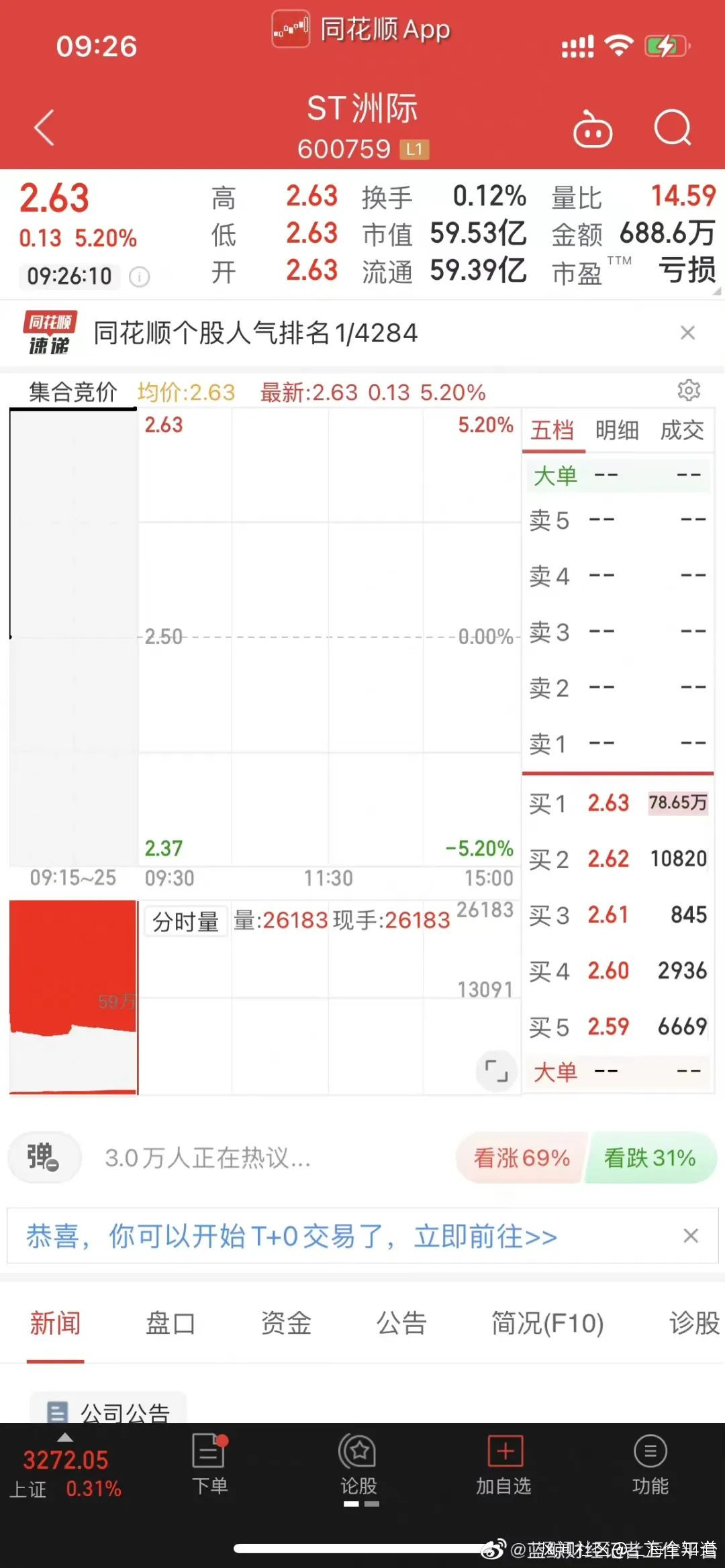The width and height of the screenshot is (725, 1568).
Task: Open the 简况(F10) tab
Action: pos(547,1324)
